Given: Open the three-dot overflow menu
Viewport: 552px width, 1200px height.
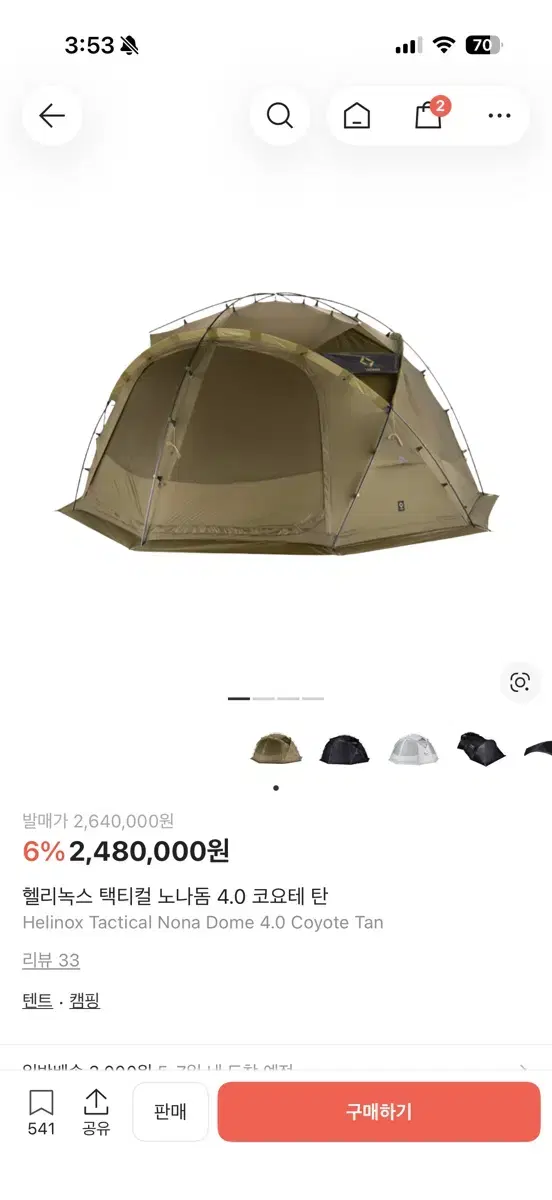Looking at the screenshot, I should coord(499,116).
